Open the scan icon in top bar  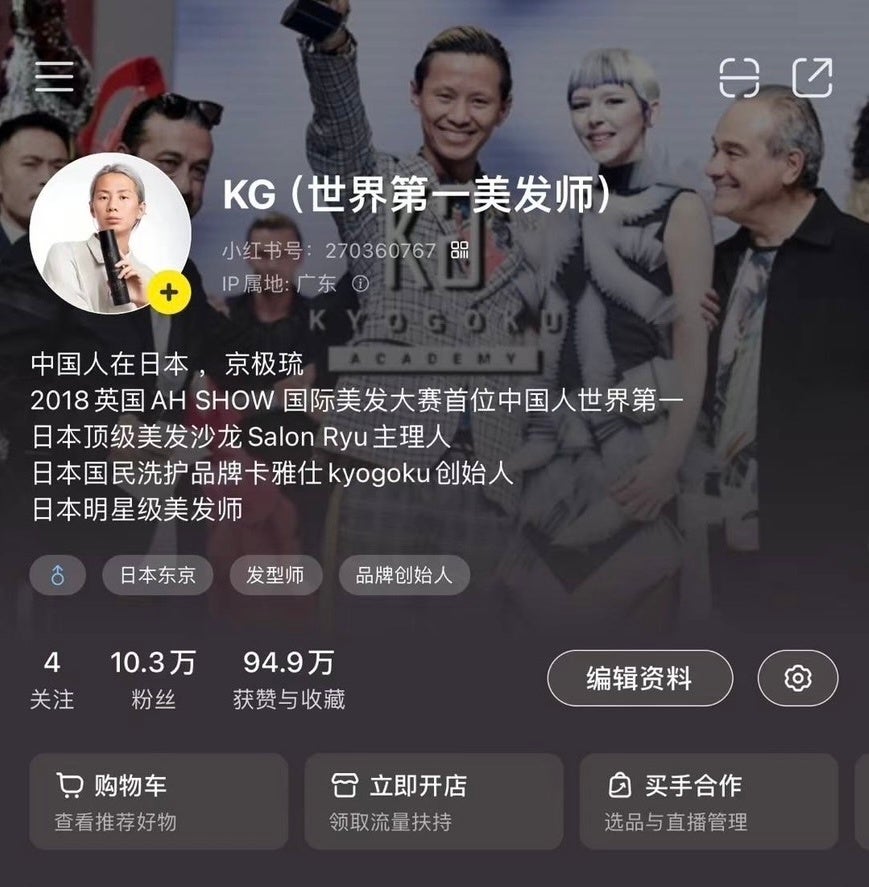[739, 77]
